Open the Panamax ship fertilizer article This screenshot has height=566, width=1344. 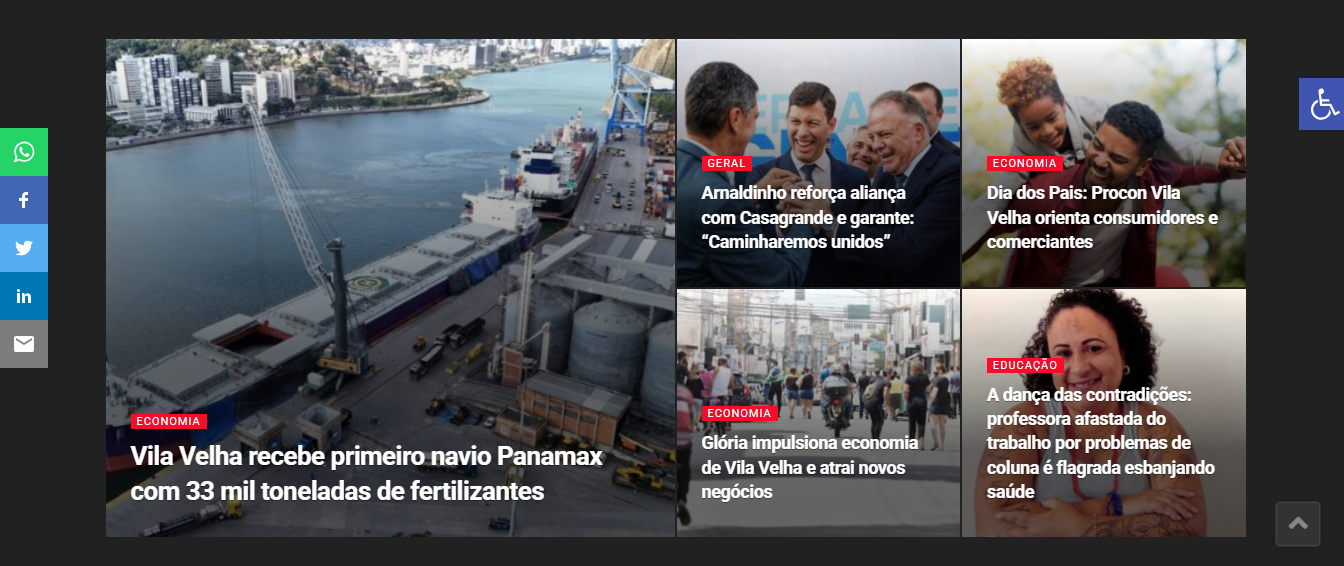[x=366, y=474]
